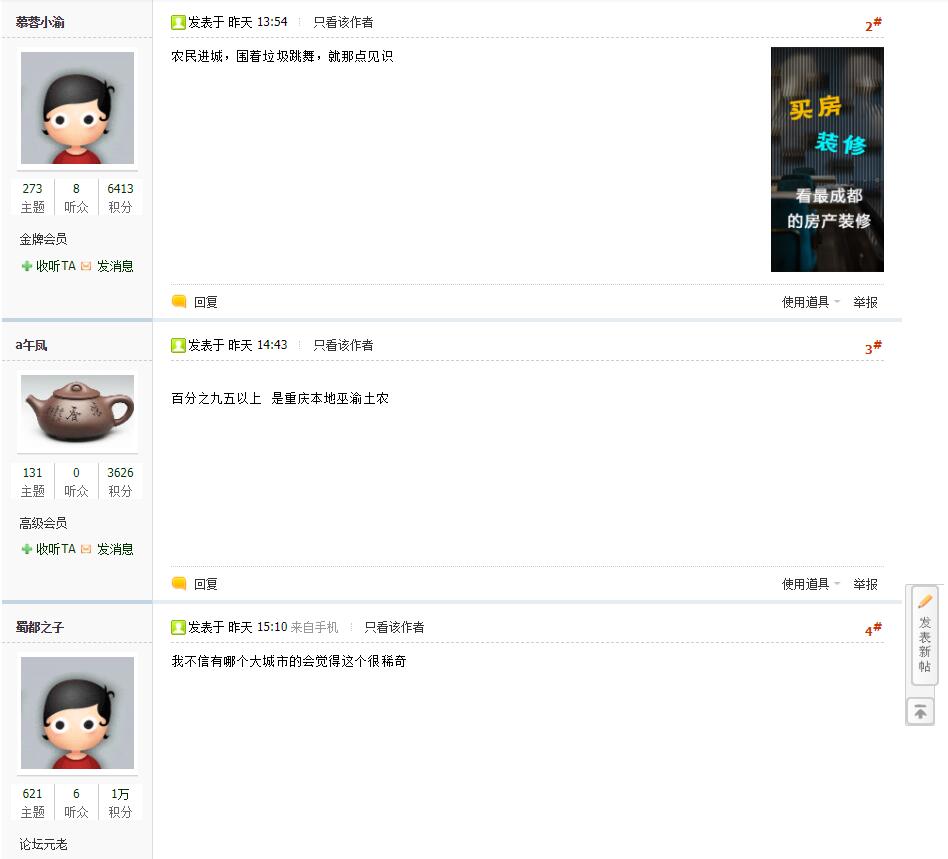Open the 买房装修 advertisement banner
This screenshot has width=948, height=859.
[827, 160]
